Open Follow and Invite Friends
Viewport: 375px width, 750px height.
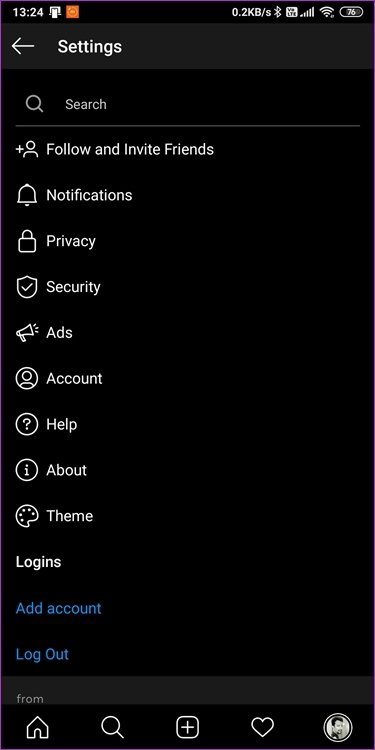[x=188, y=149]
